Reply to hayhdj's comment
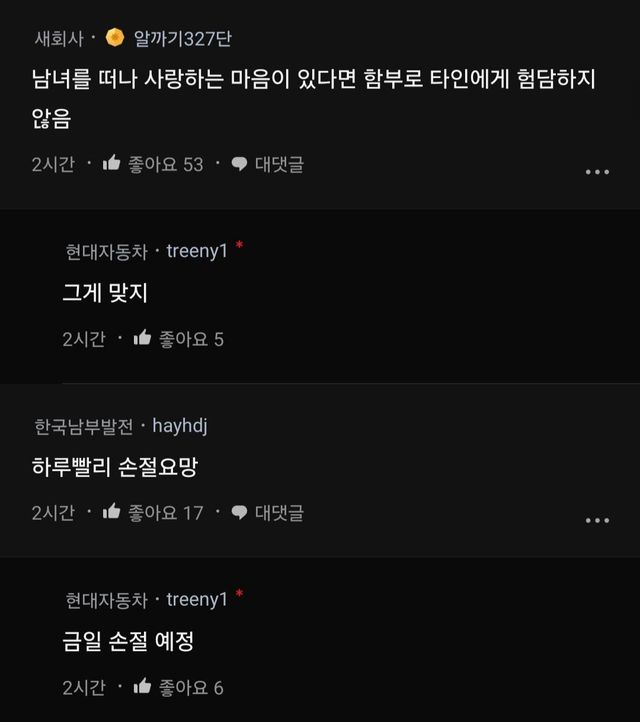The image size is (640, 722). point(267,513)
